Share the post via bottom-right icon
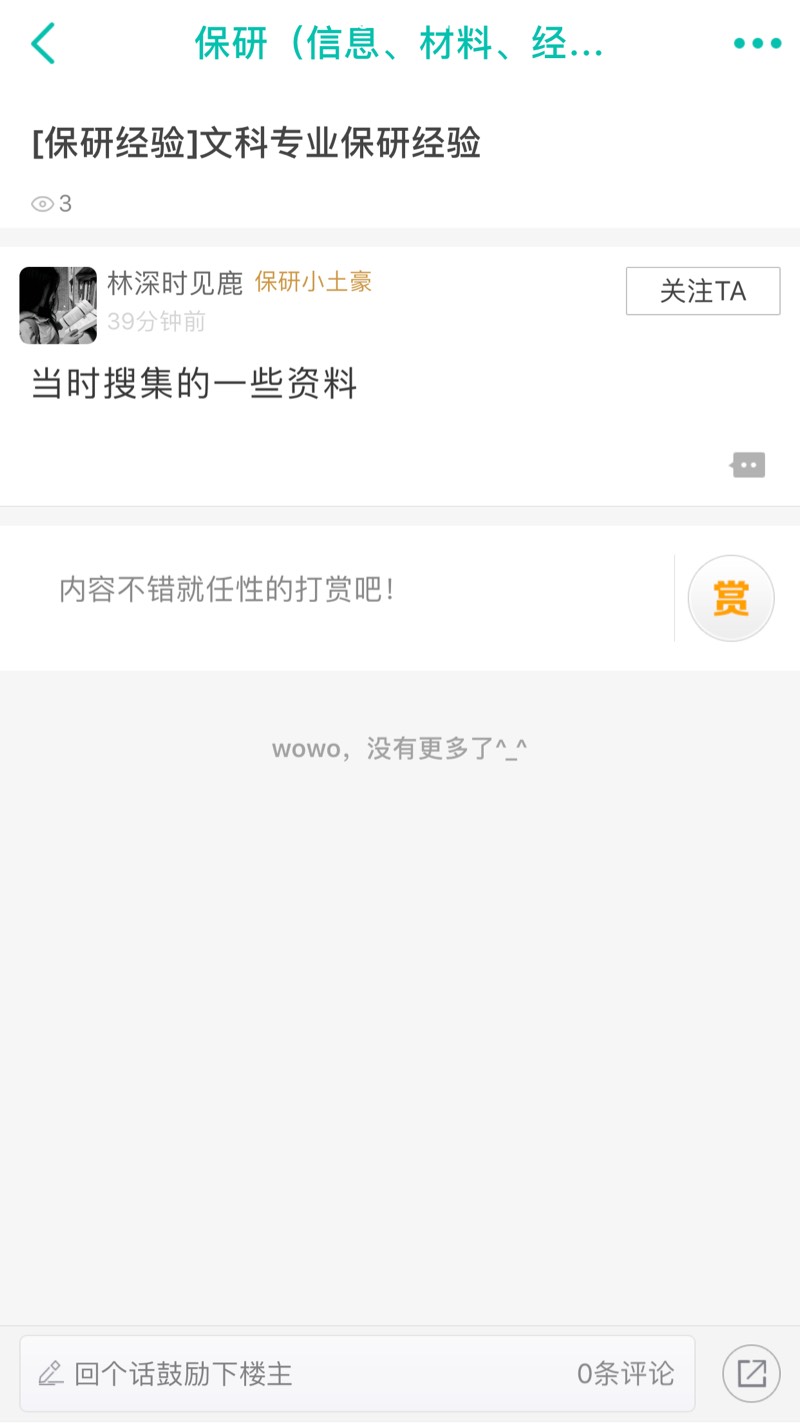 pyautogui.click(x=751, y=1373)
